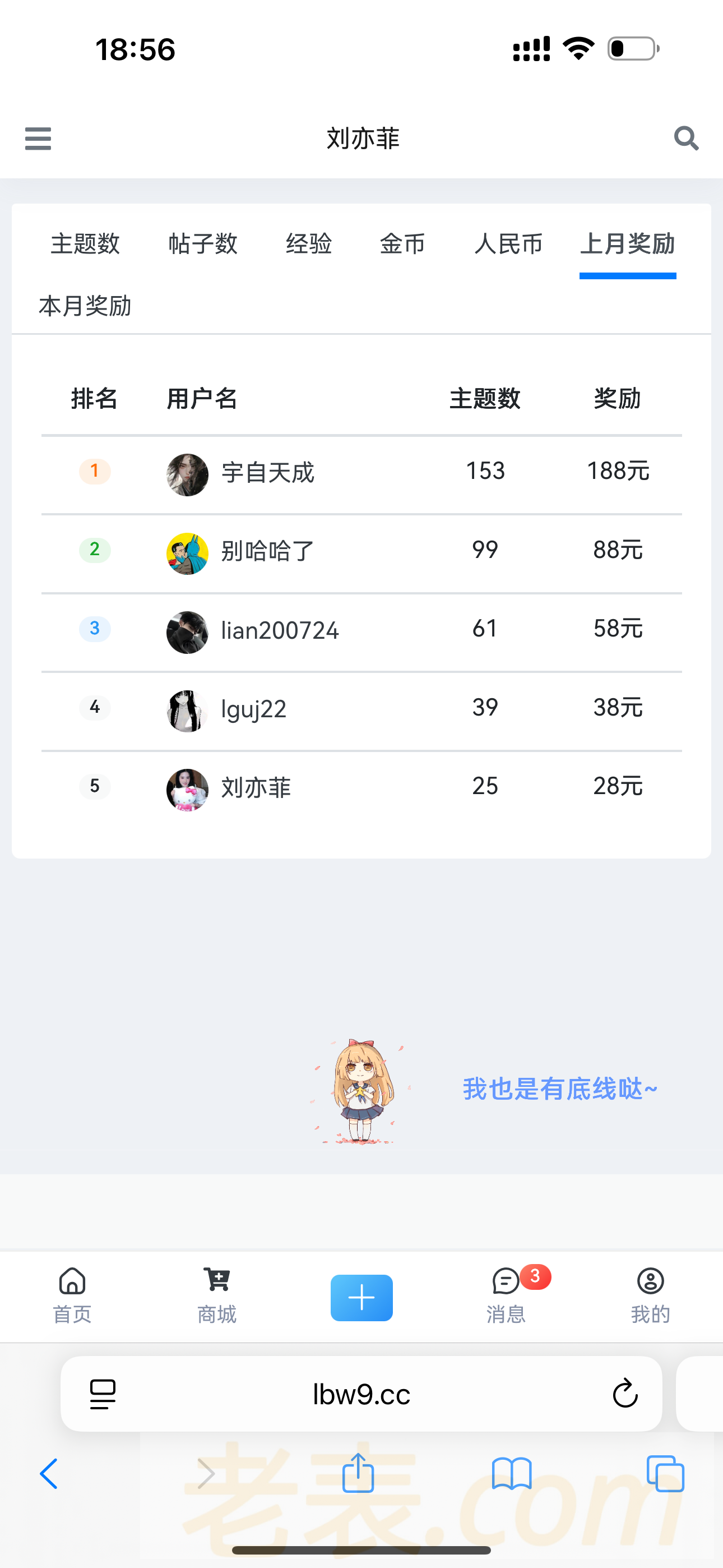The height and width of the screenshot is (1568, 723).
Task: Select the 金币 ranking tab
Action: (x=402, y=243)
